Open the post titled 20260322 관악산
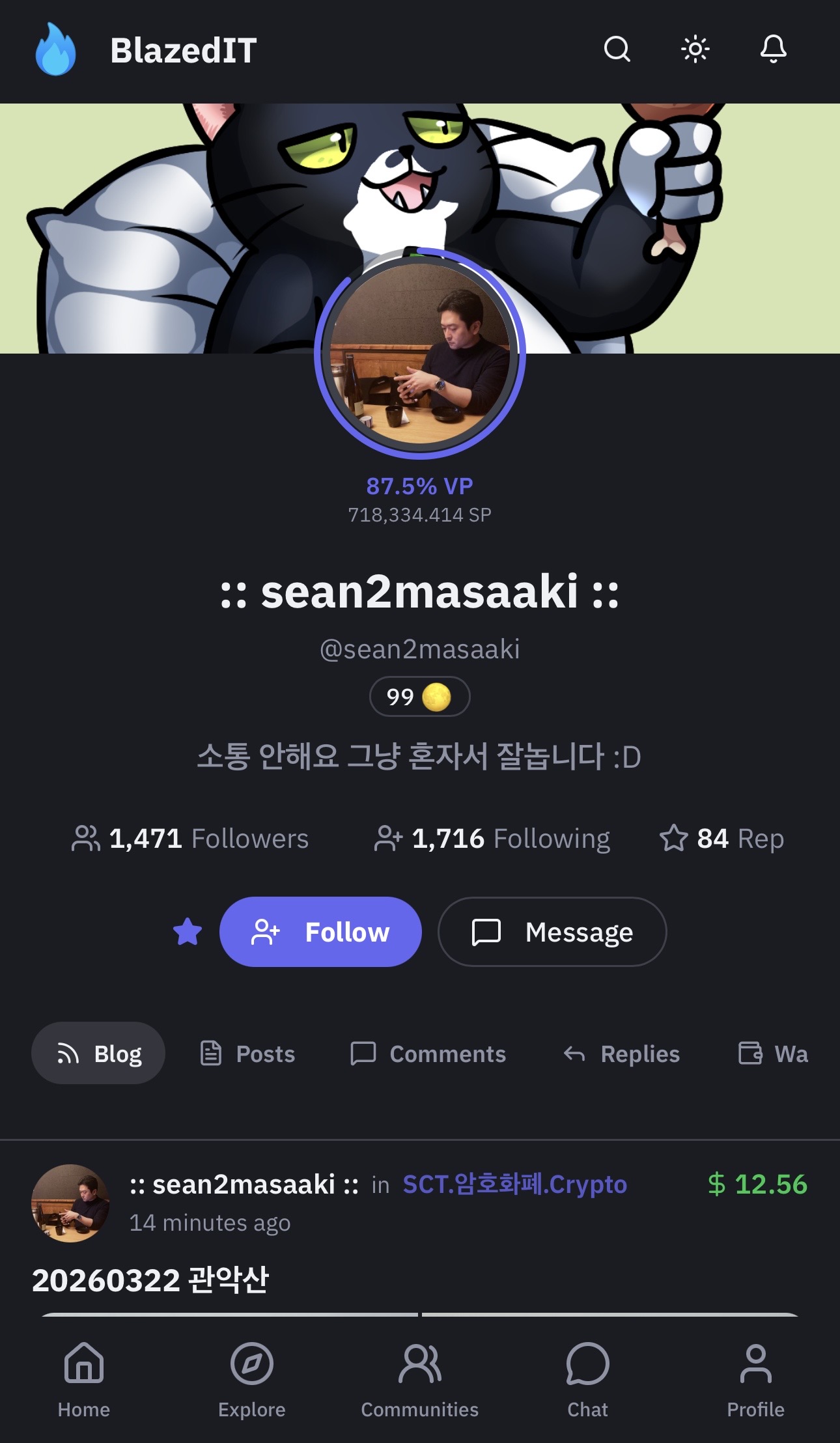 pyautogui.click(x=150, y=1280)
